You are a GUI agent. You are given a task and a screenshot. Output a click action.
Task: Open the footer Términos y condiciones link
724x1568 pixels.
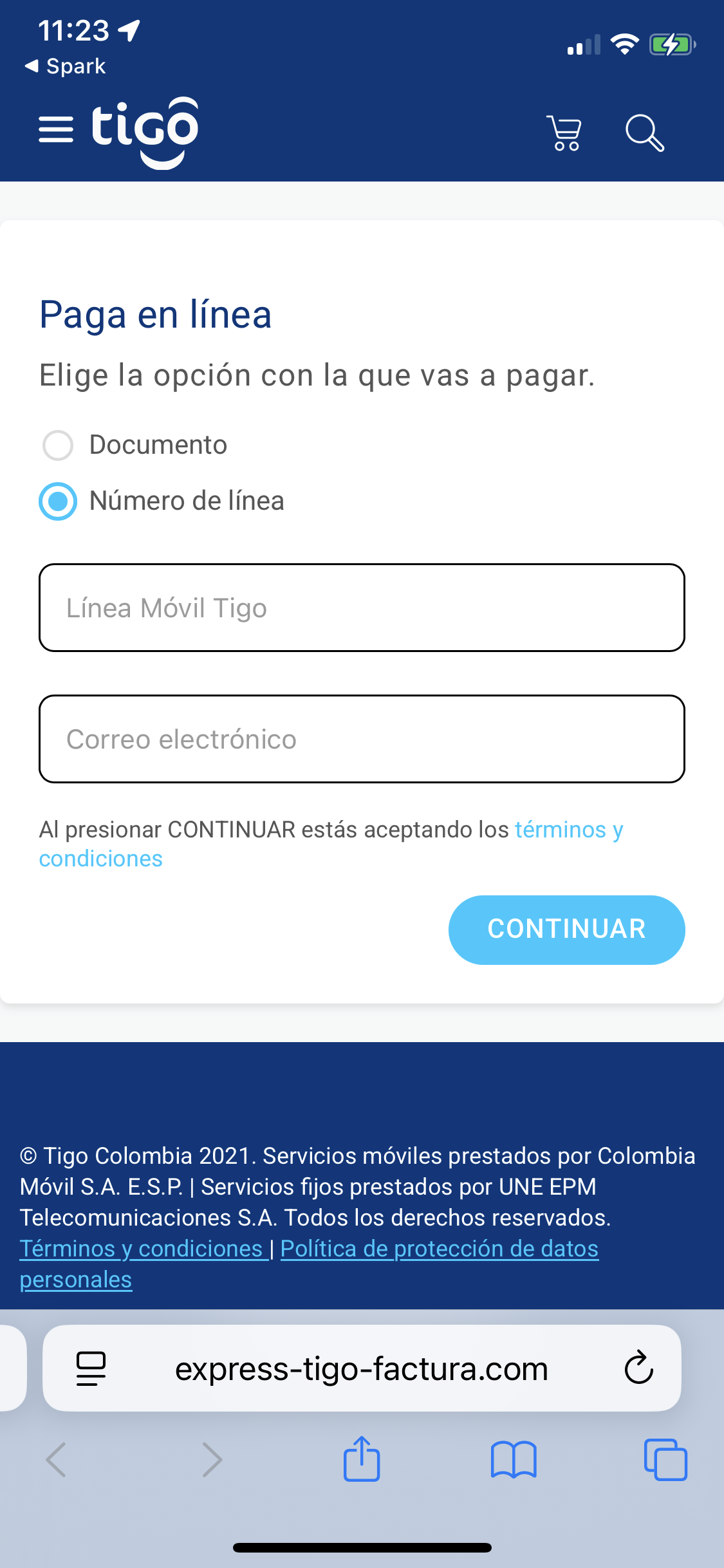[139, 1249]
